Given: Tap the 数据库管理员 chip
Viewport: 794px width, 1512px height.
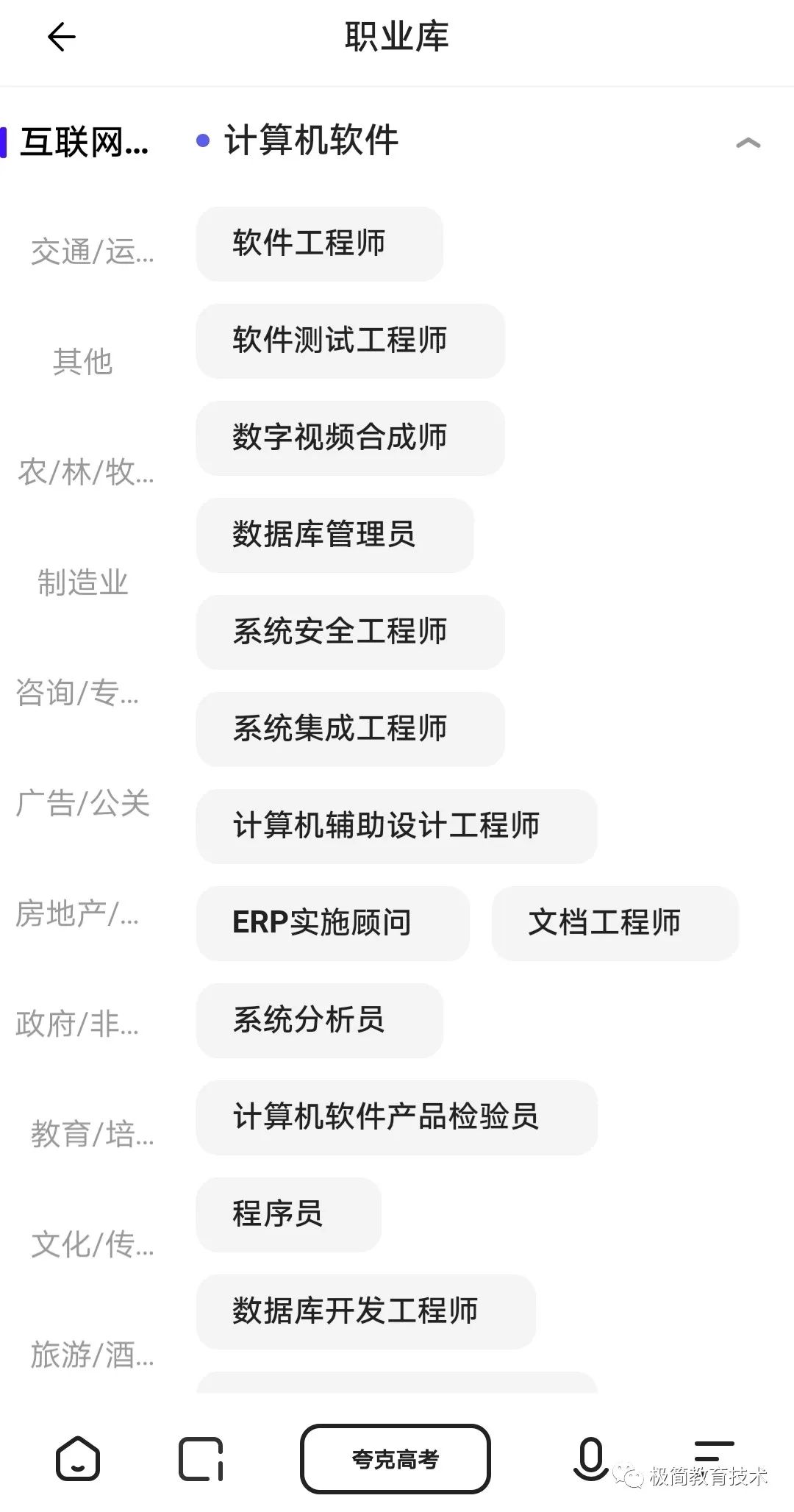Looking at the screenshot, I should pyautogui.click(x=335, y=535).
